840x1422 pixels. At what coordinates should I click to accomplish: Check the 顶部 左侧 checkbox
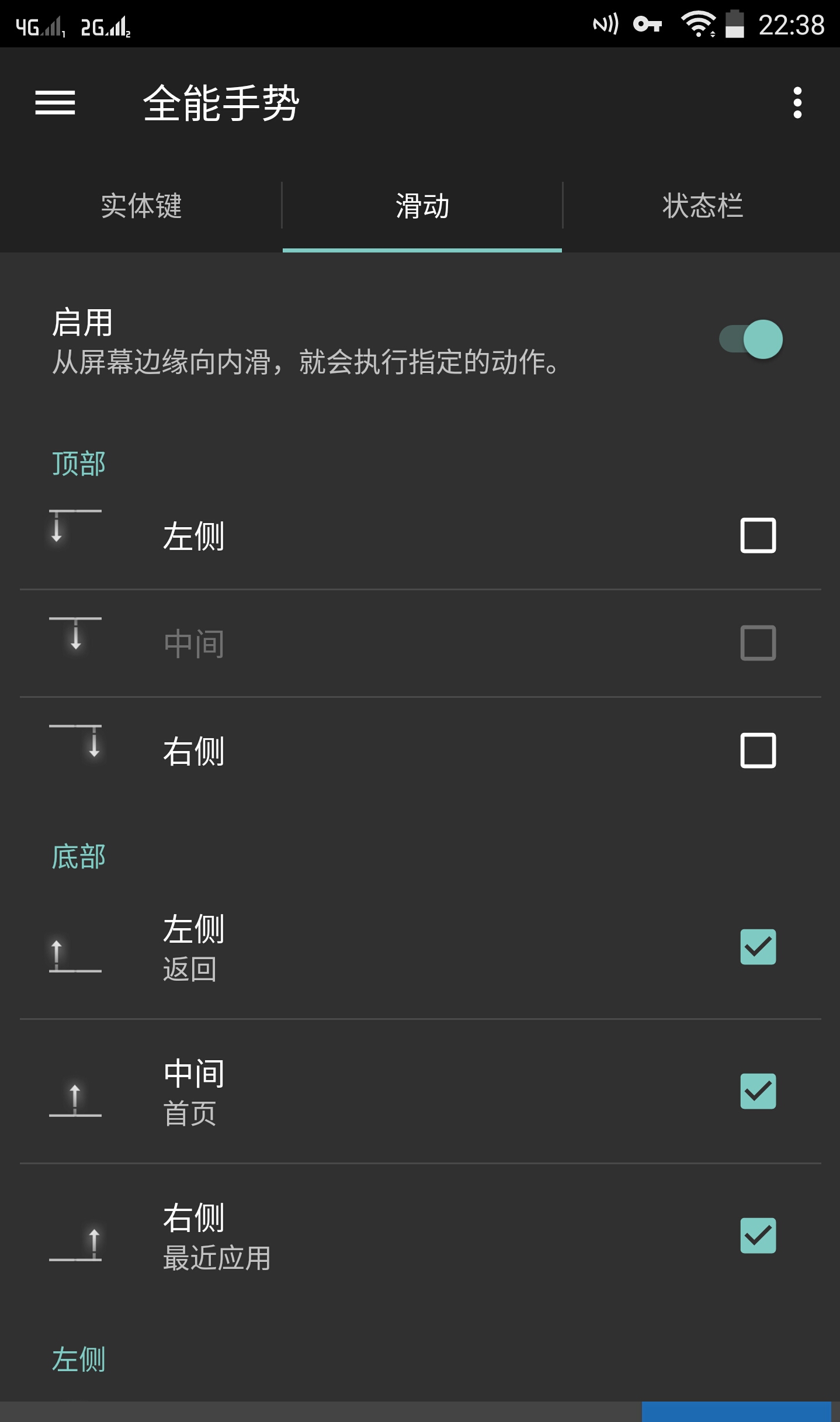click(x=758, y=535)
